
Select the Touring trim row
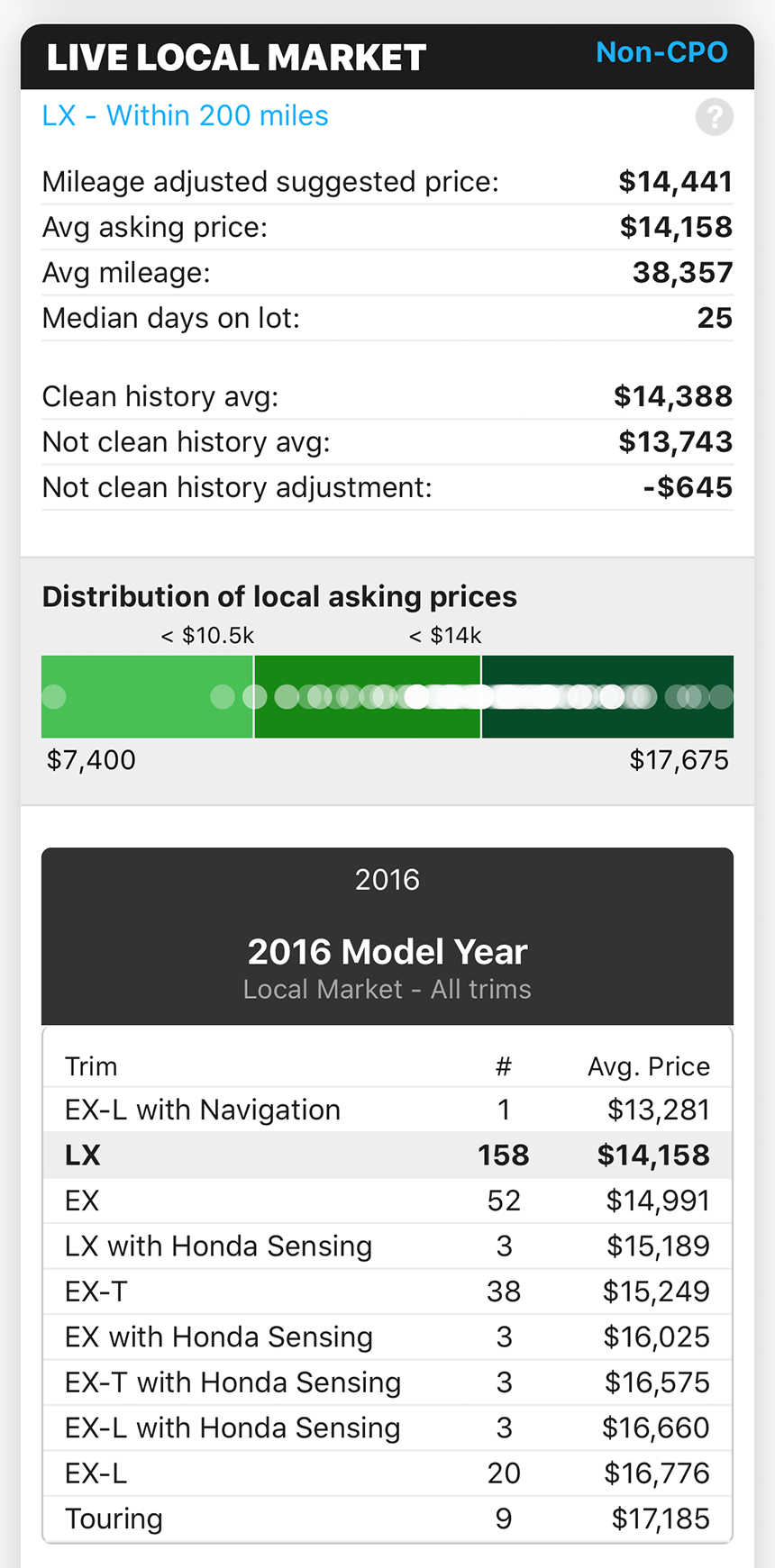pos(387,1518)
